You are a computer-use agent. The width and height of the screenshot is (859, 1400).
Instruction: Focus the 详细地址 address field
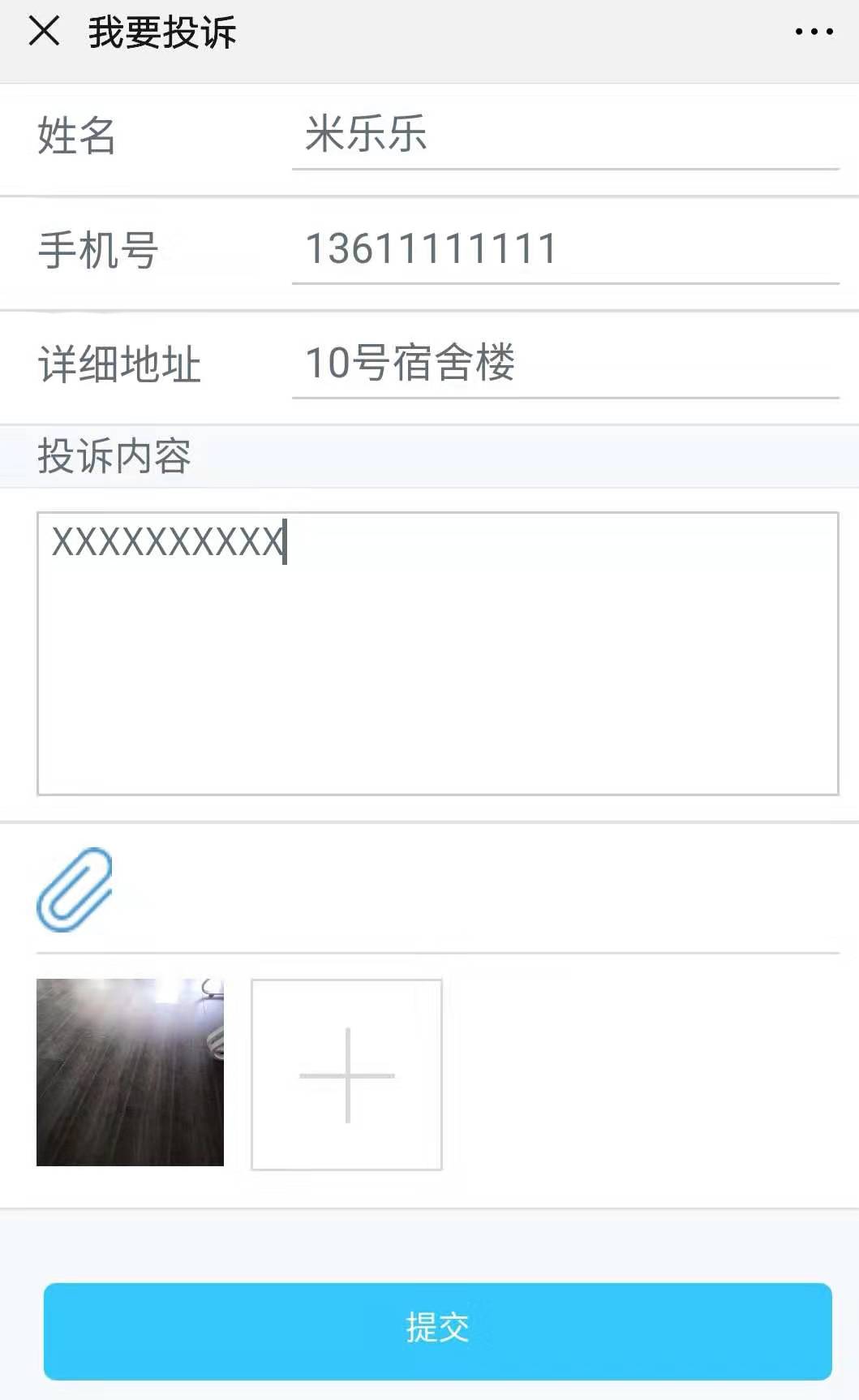(565, 363)
